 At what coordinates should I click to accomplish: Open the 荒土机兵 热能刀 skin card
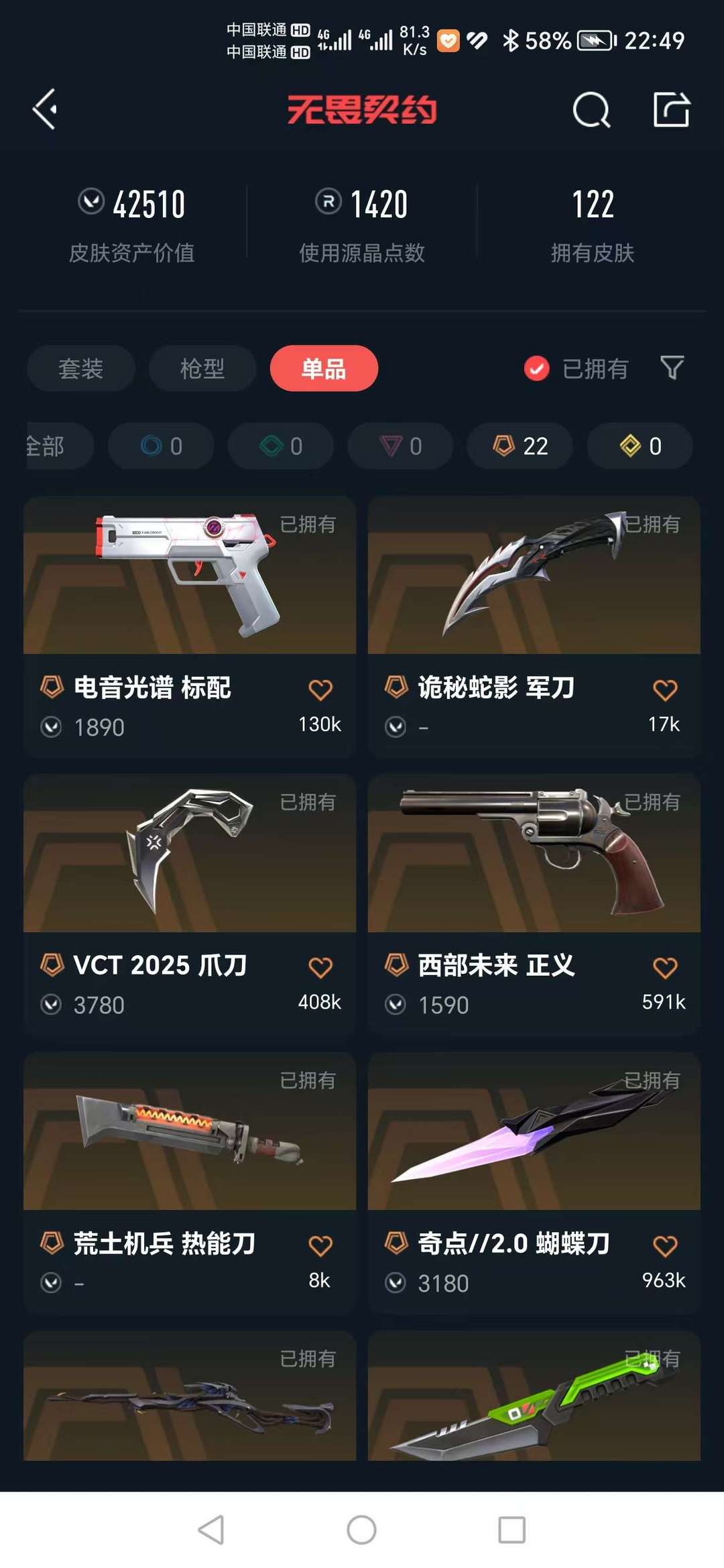pos(190,1182)
